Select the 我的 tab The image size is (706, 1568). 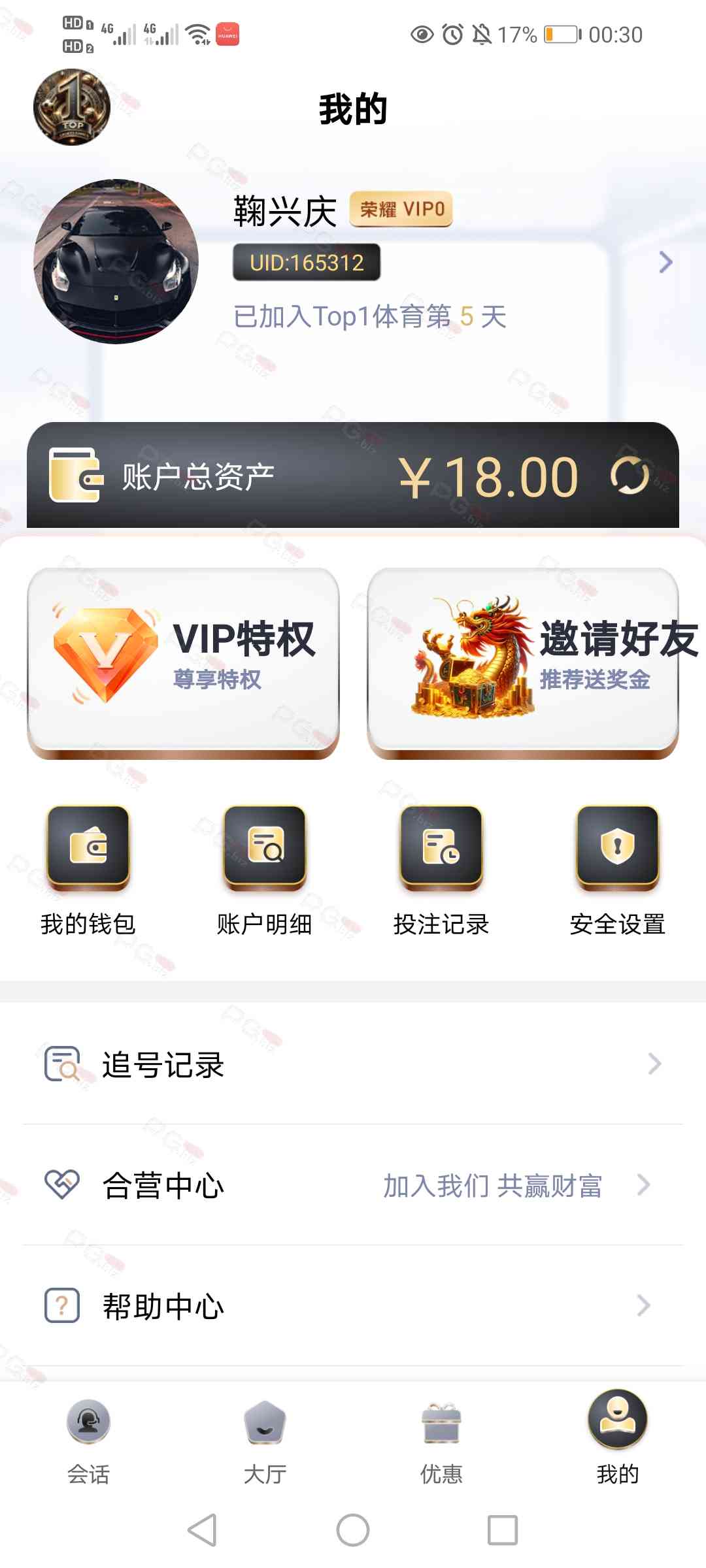coord(618,1437)
